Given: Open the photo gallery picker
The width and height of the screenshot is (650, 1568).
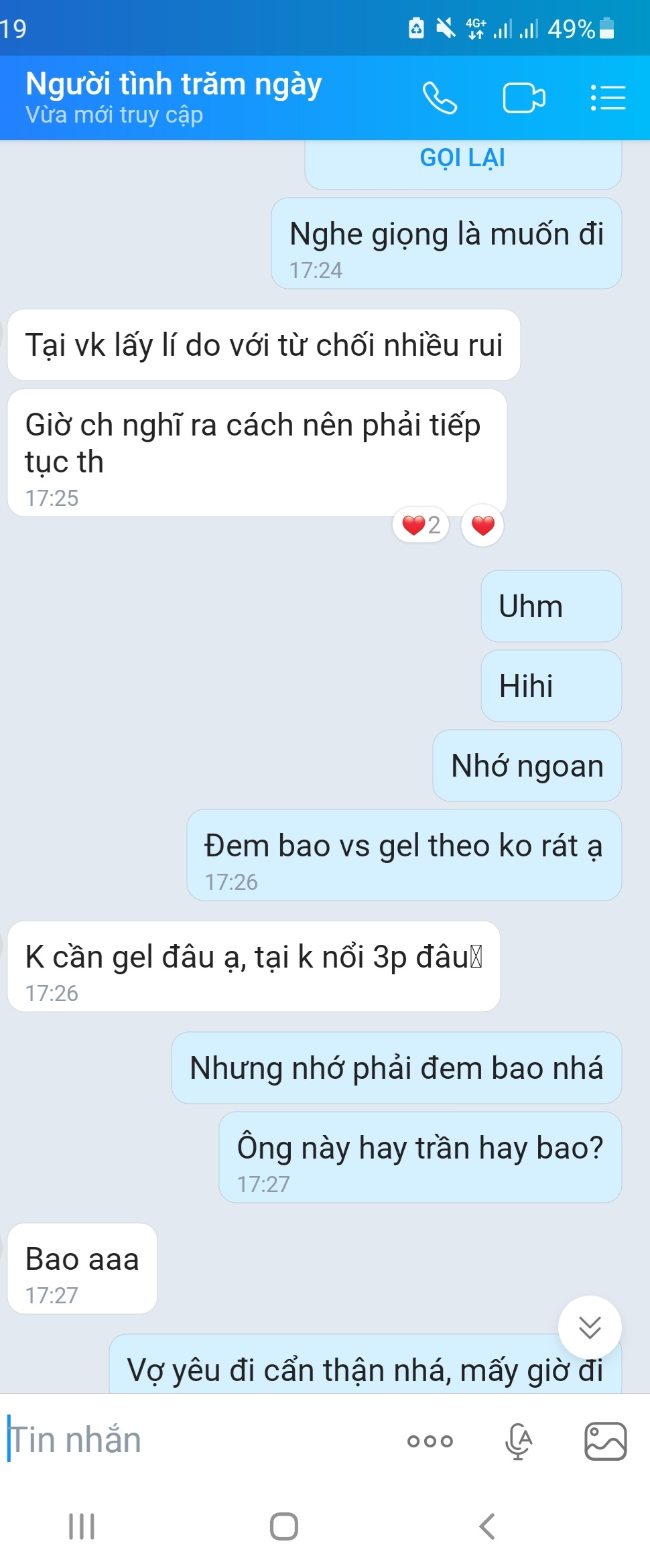Looking at the screenshot, I should [x=605, y=1441].
